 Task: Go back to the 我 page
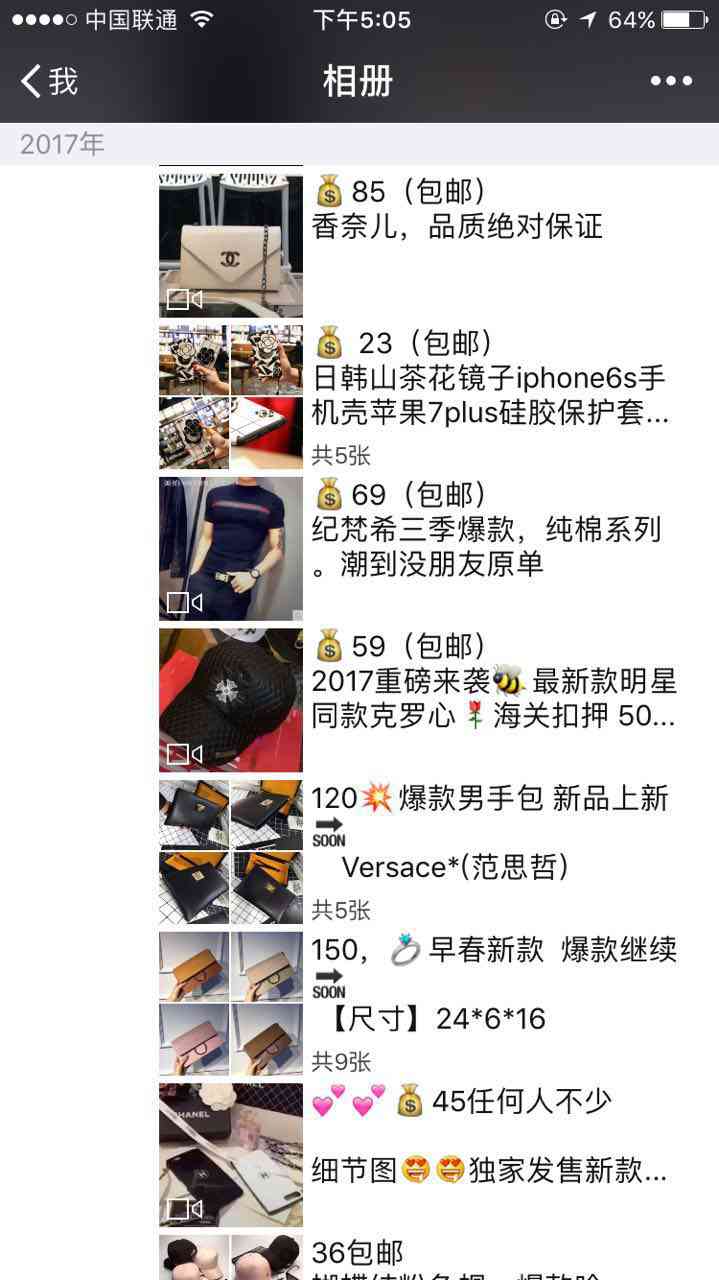pyautogui.click(x=48, y=81)
